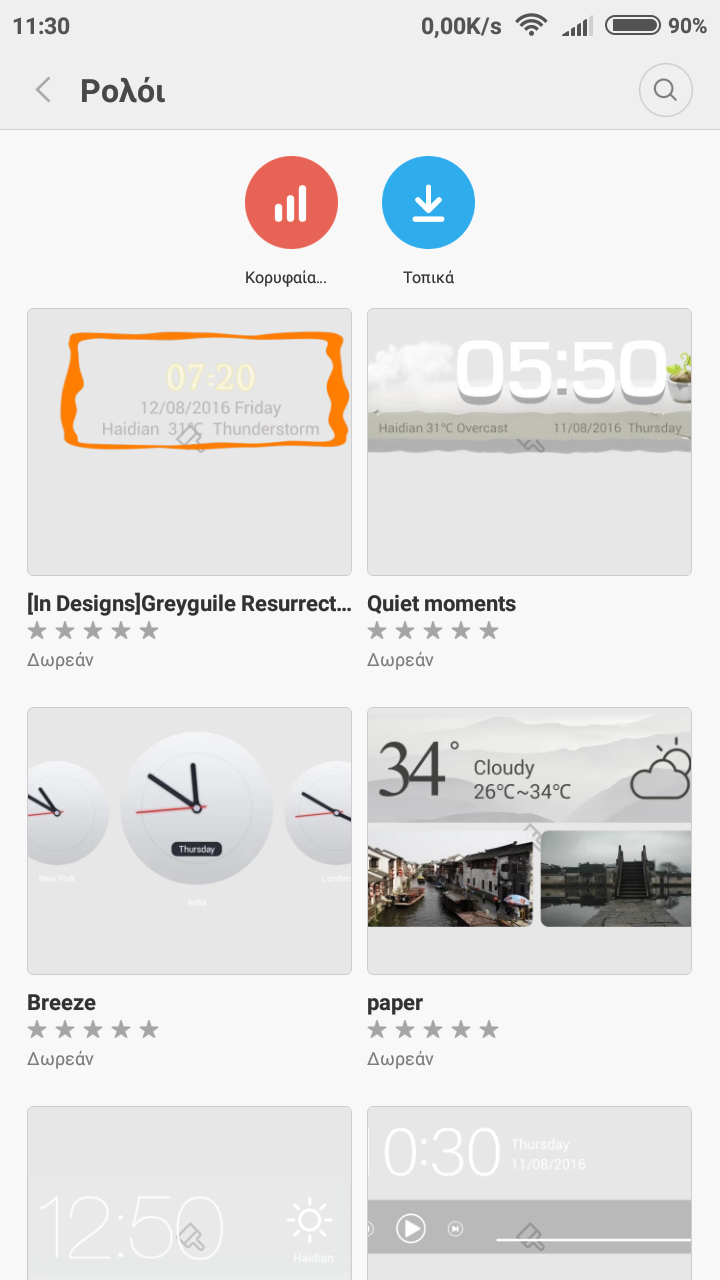Open the Greyguile Resurrect clock theme
Screen dimensions: 720x1280
(189, 442)
